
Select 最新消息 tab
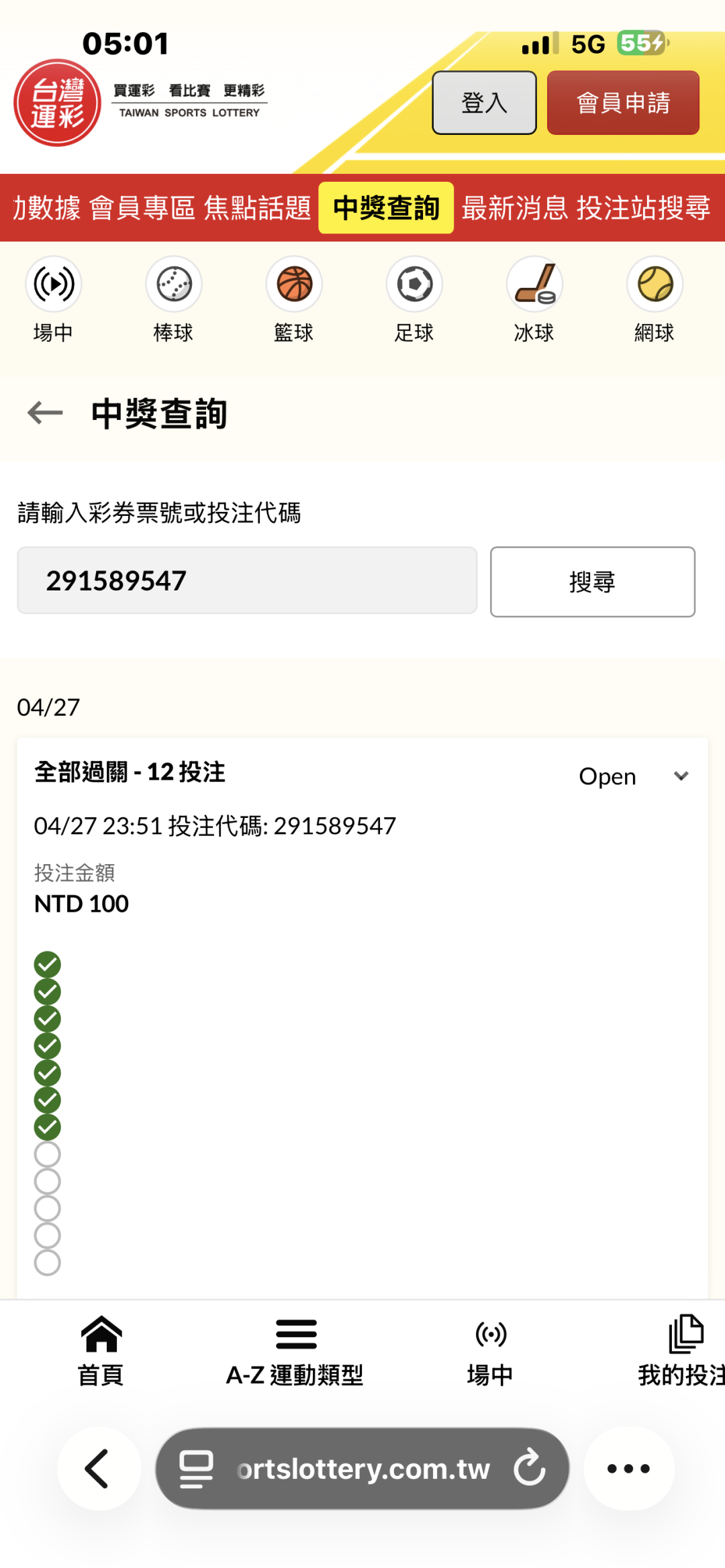[x=515, y=208]
